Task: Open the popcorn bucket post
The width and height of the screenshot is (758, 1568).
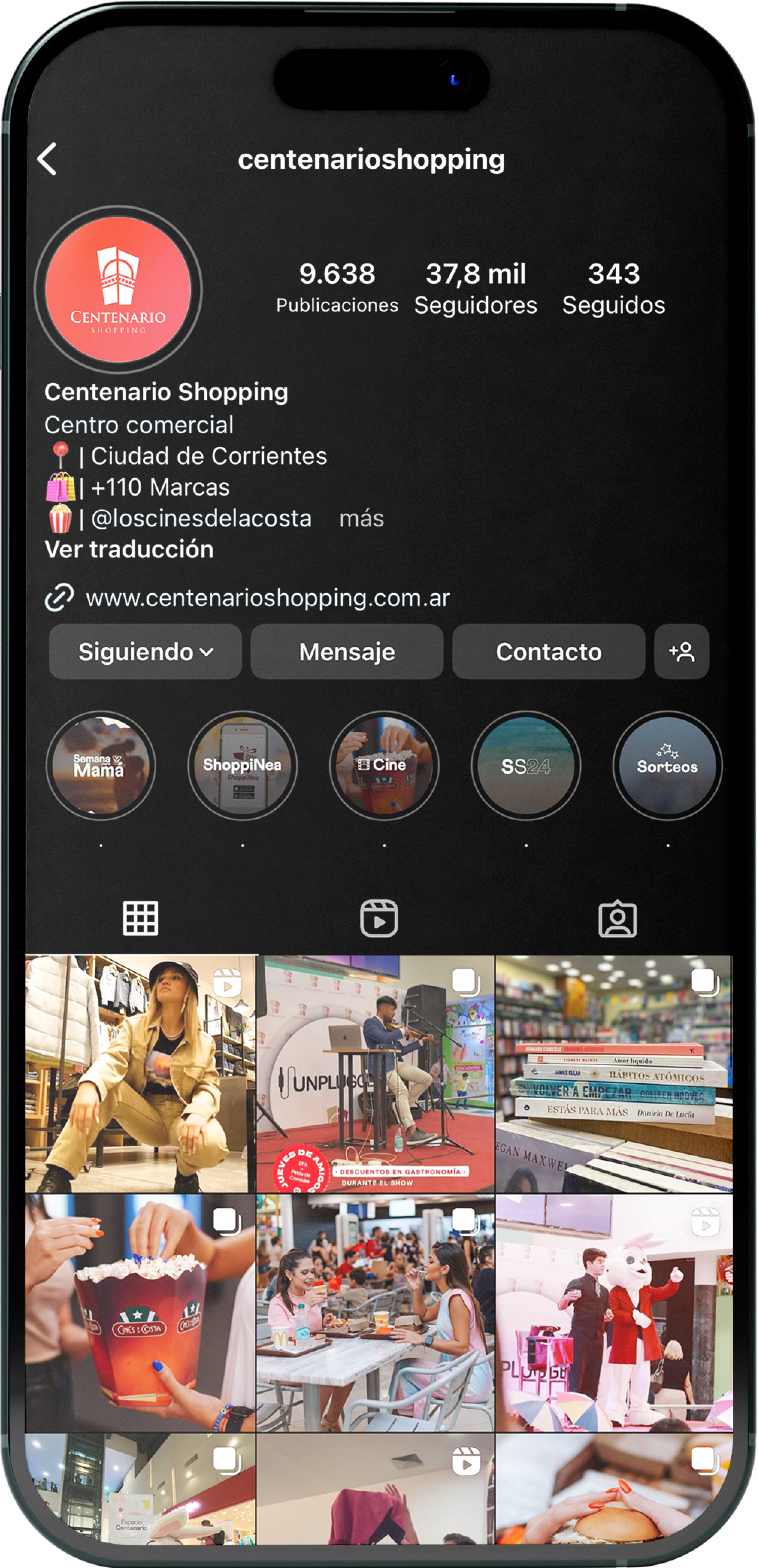Action: pyautogui.click(x=139, y=1312)
